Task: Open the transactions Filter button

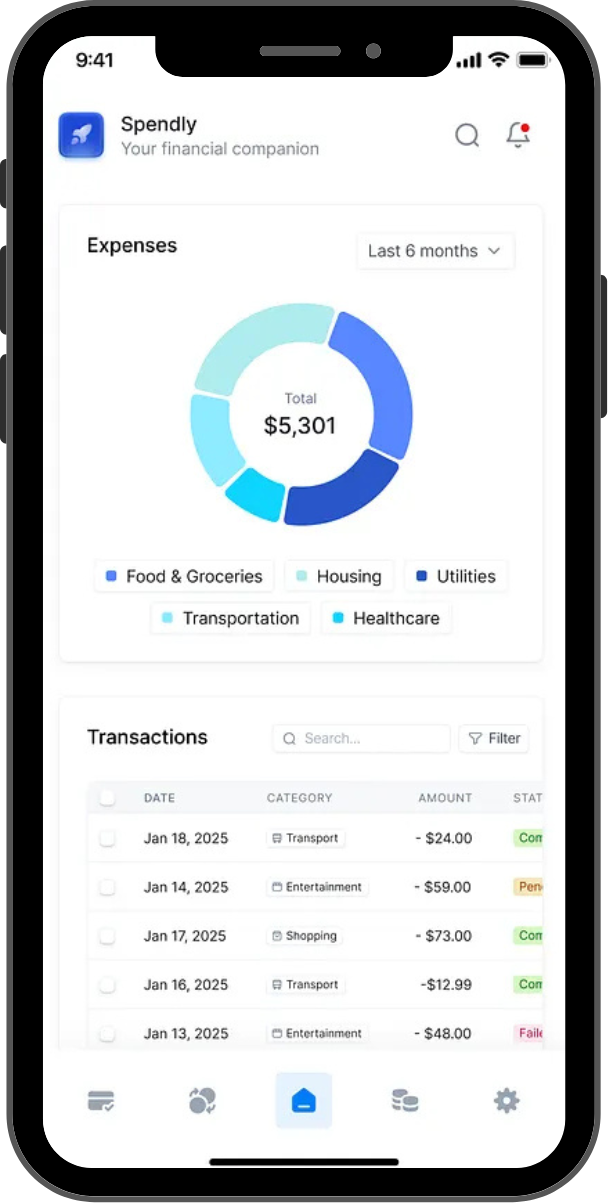Action: 494,738
